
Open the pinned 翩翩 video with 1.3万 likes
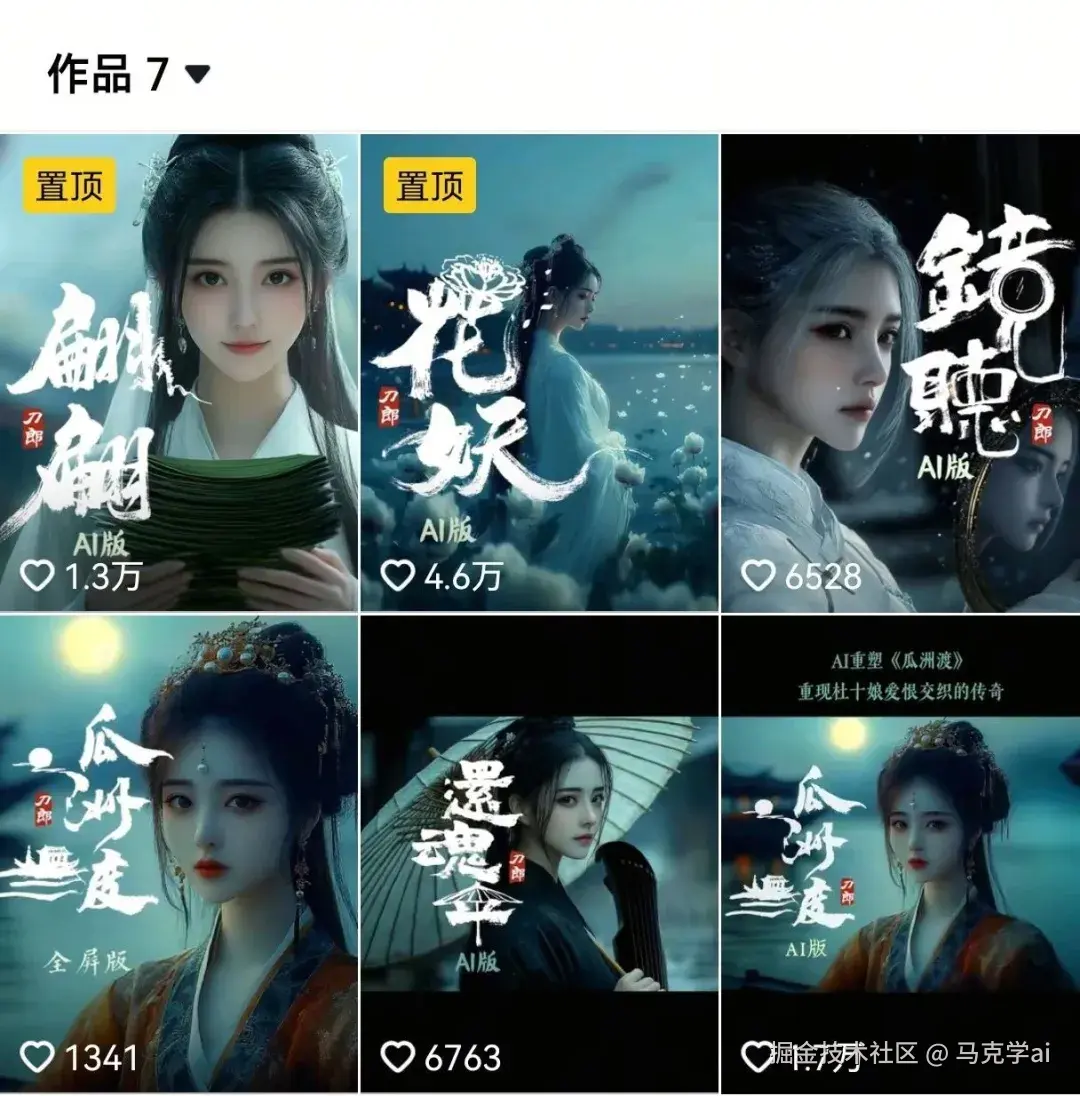coord(179,372)
